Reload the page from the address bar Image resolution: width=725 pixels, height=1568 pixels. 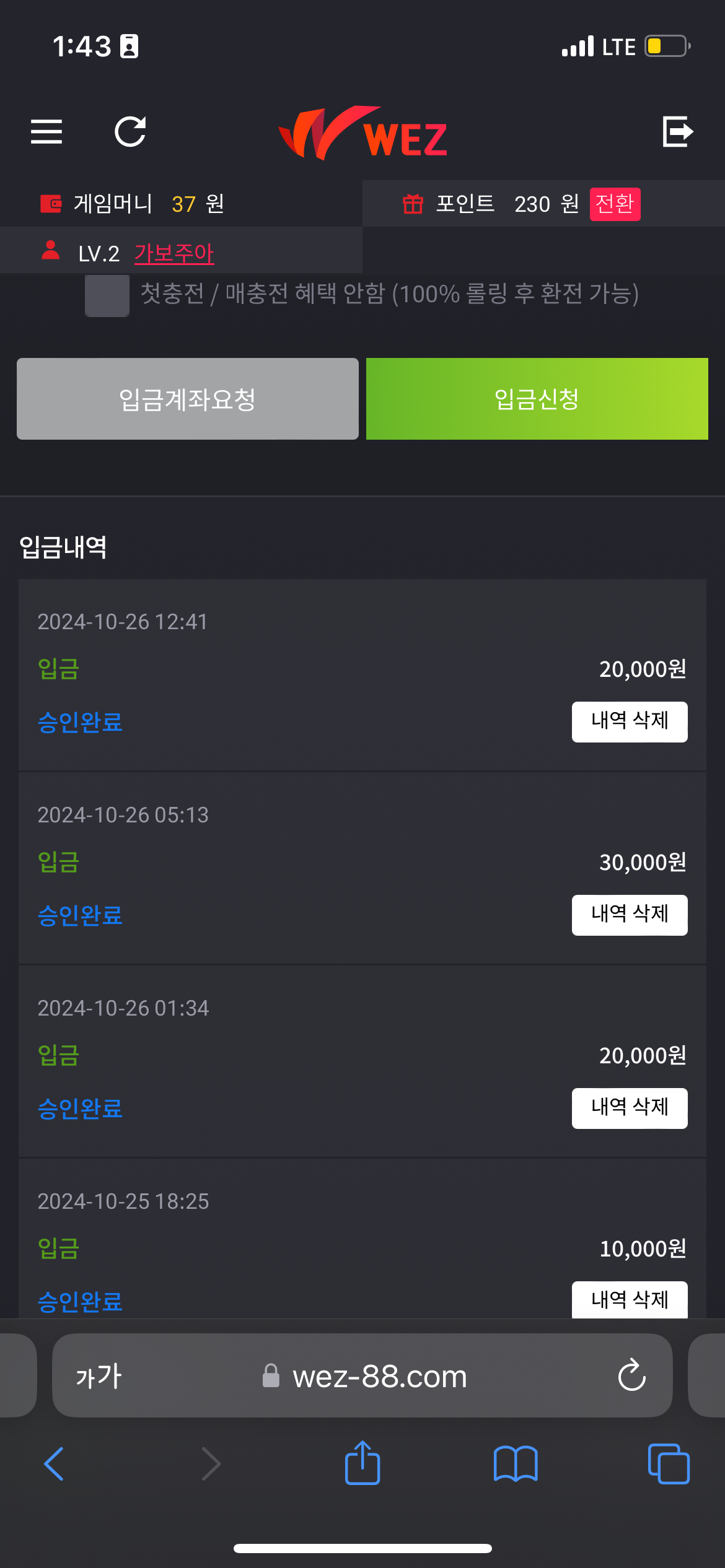pyautogui.click(x=632, y=1375)
